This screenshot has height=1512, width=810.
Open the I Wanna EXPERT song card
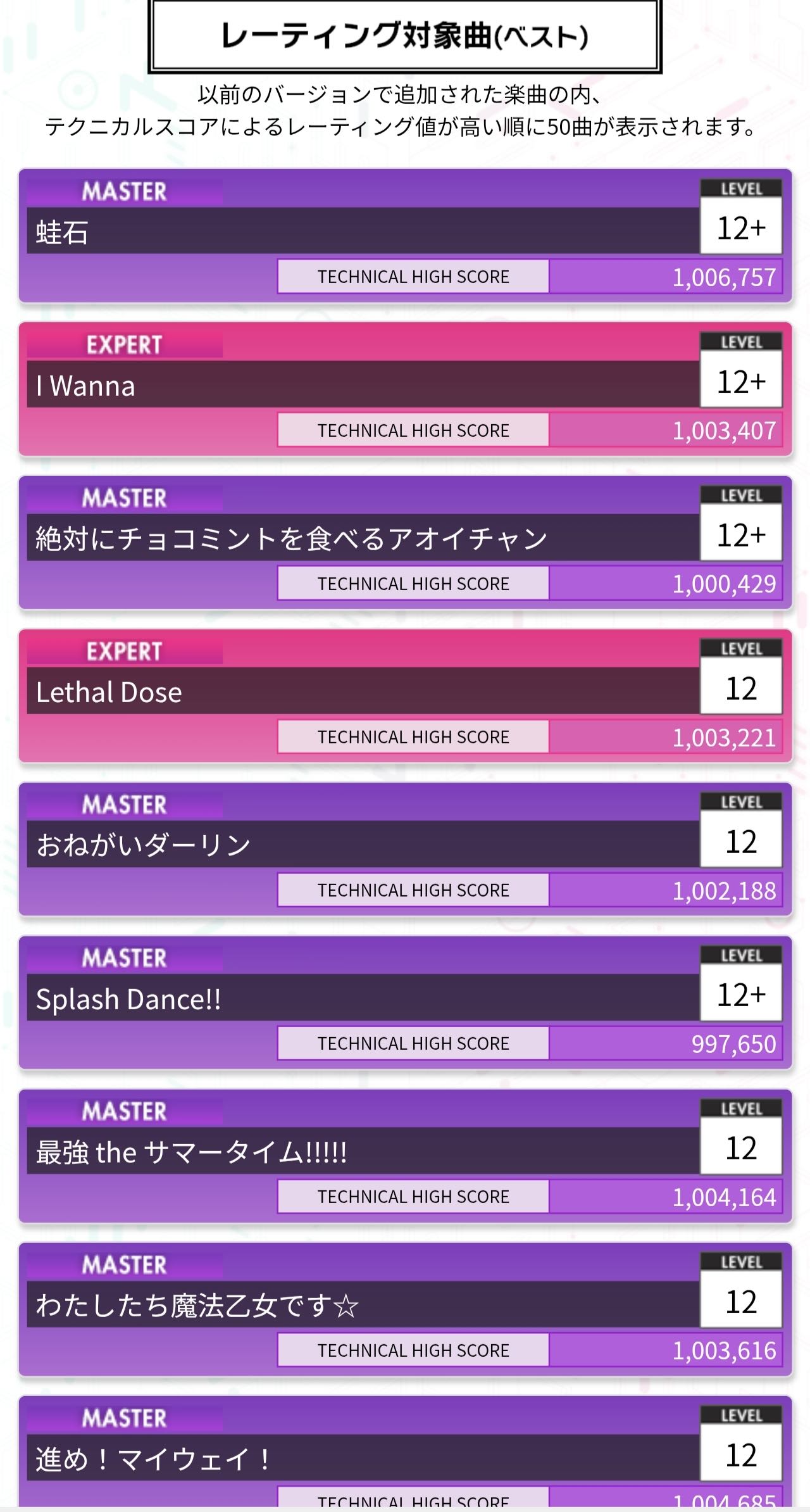click(x=405, y=389)
